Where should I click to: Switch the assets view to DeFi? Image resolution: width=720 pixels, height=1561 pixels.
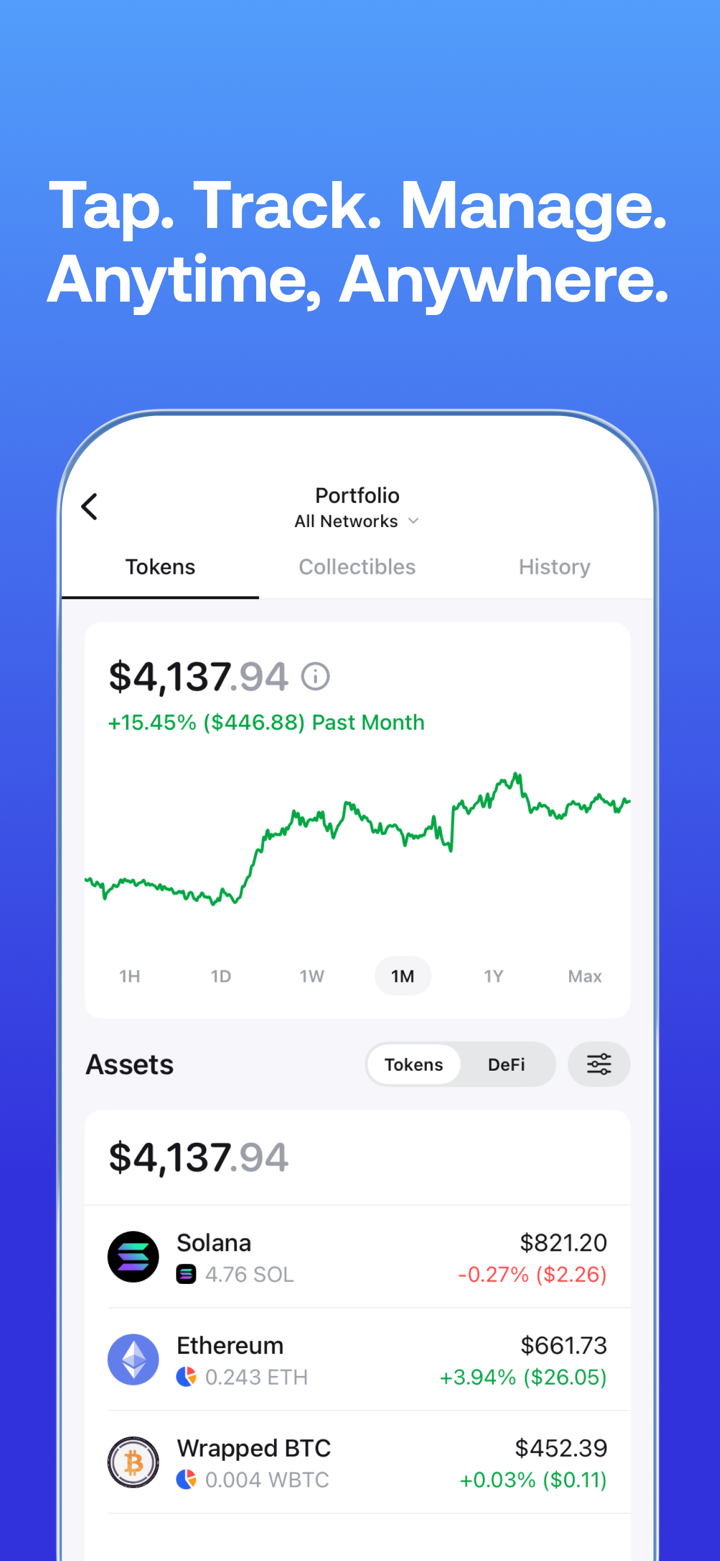point(506,1064)
